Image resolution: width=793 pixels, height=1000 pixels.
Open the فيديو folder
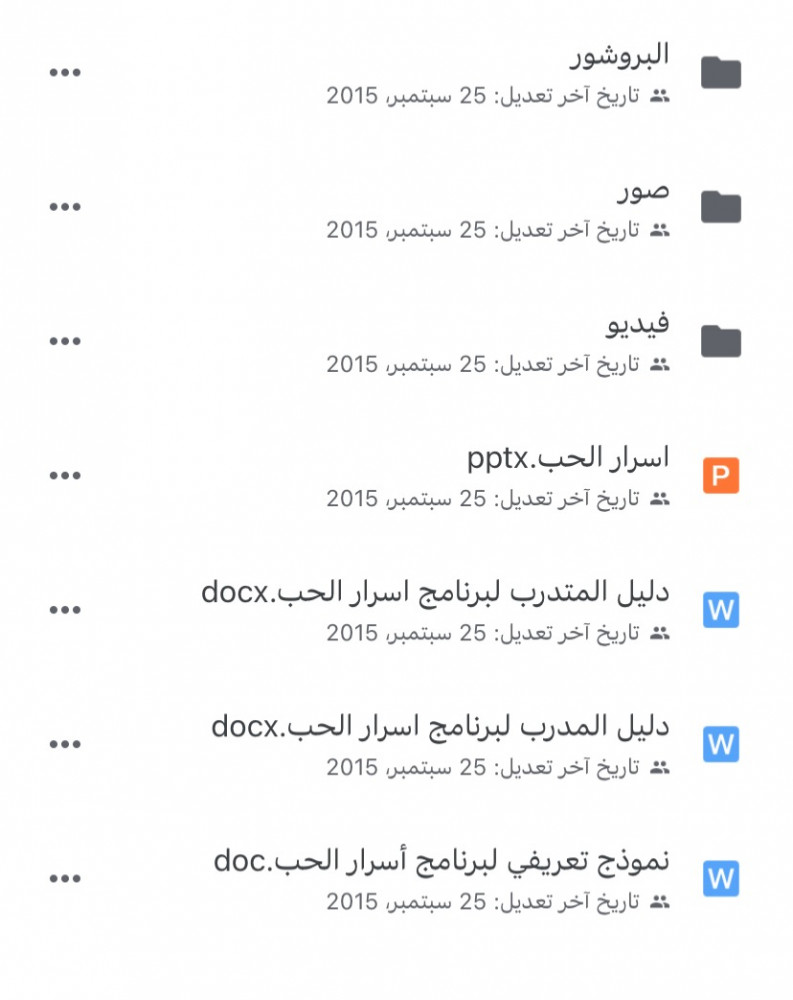(638, 324)
